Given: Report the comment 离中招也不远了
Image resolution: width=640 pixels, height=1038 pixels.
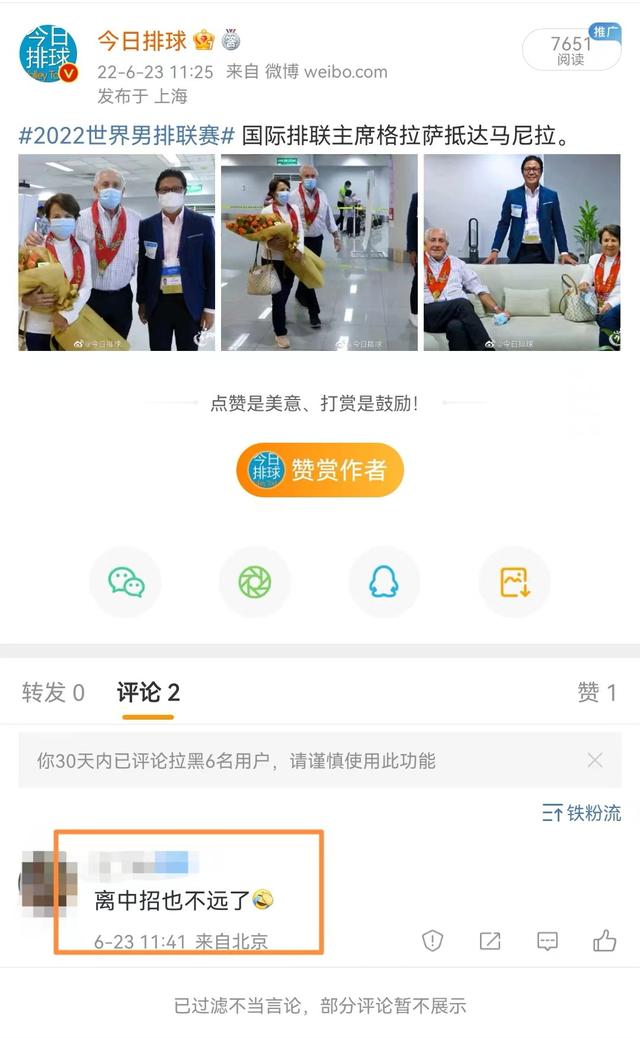Looking at the screenshot, I should click(x=432, y=940).
